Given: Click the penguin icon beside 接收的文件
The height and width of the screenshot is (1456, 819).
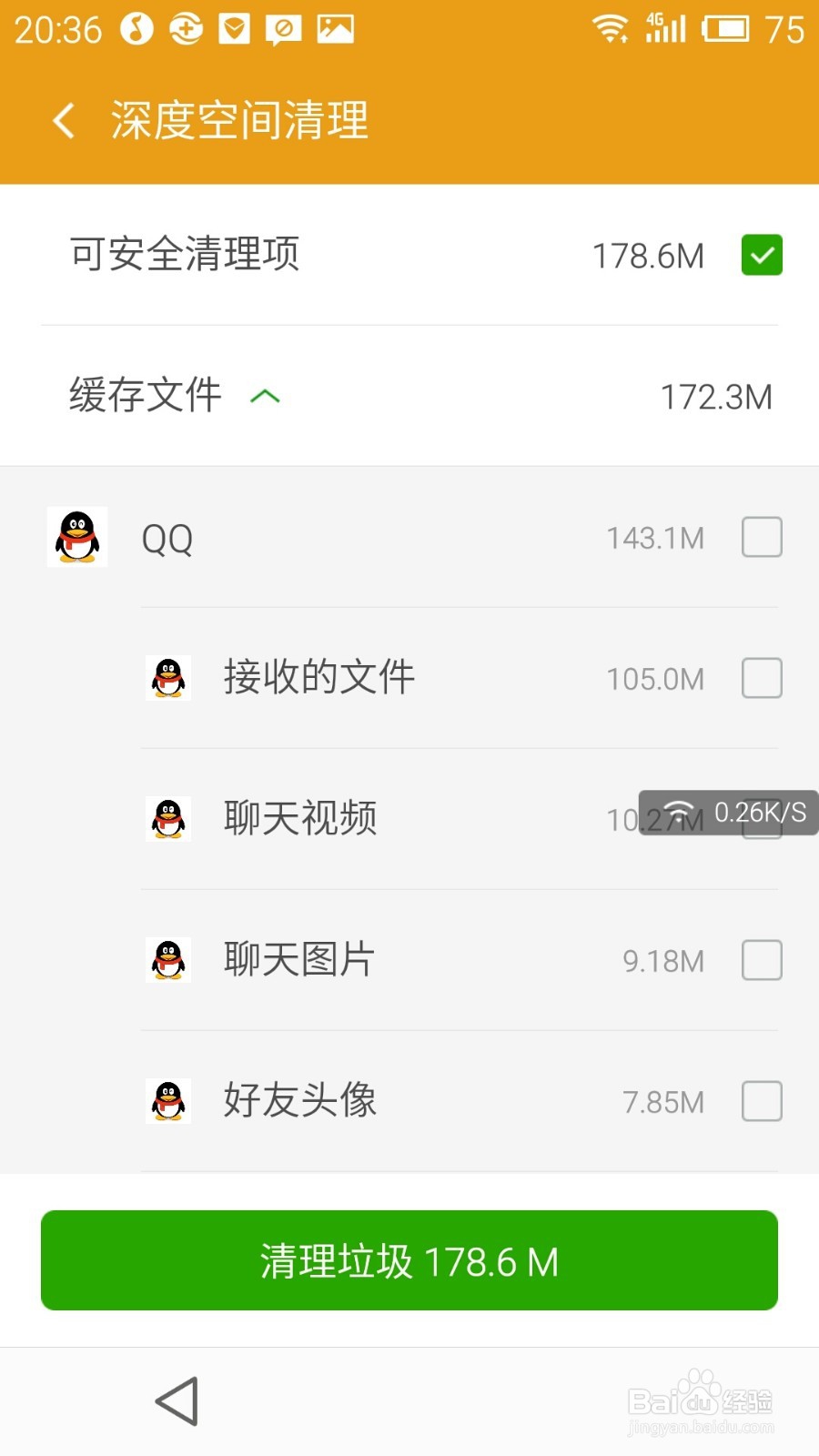Looking at the screenshot, I should coord(168,677).
